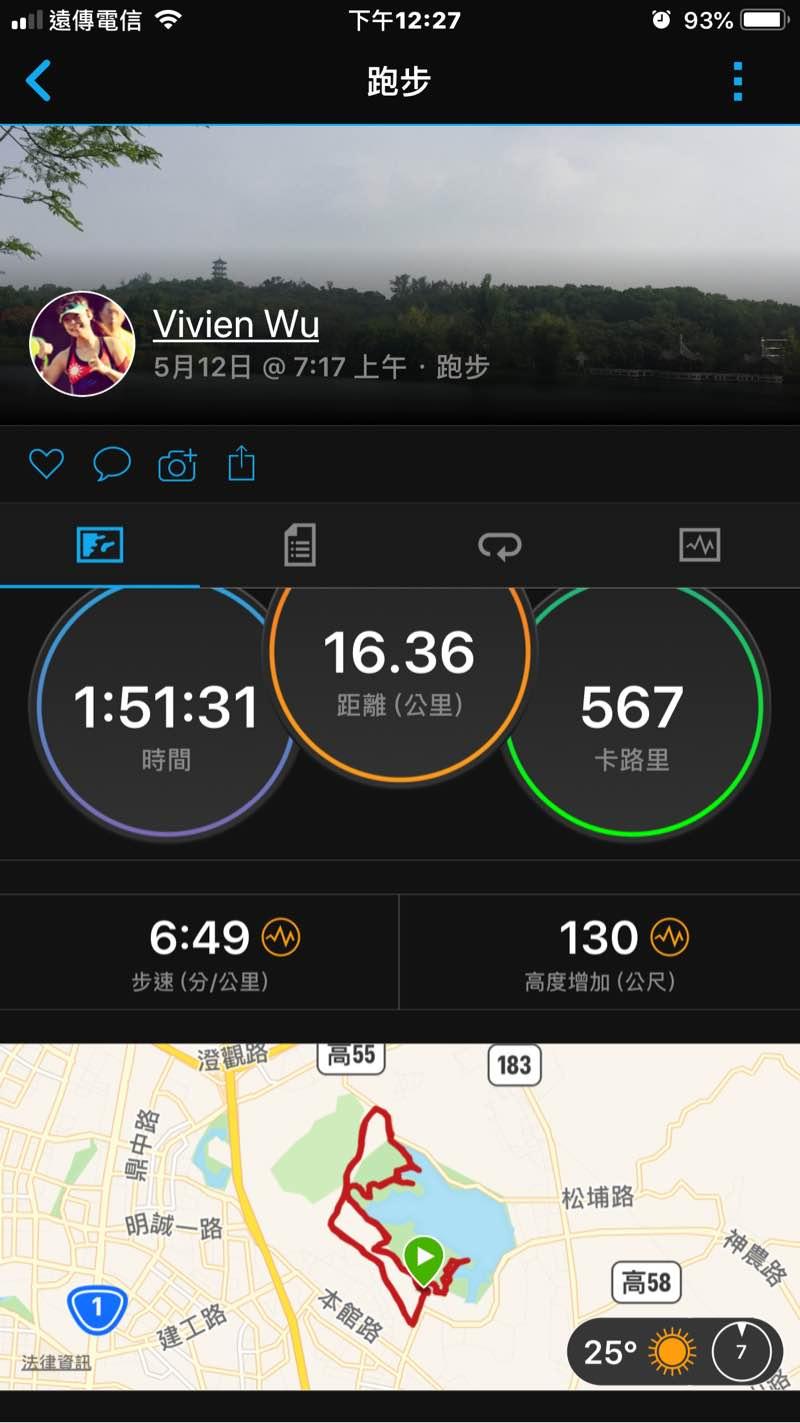Switch to the laps tab
800x1423 pixels.
point(499,546)
